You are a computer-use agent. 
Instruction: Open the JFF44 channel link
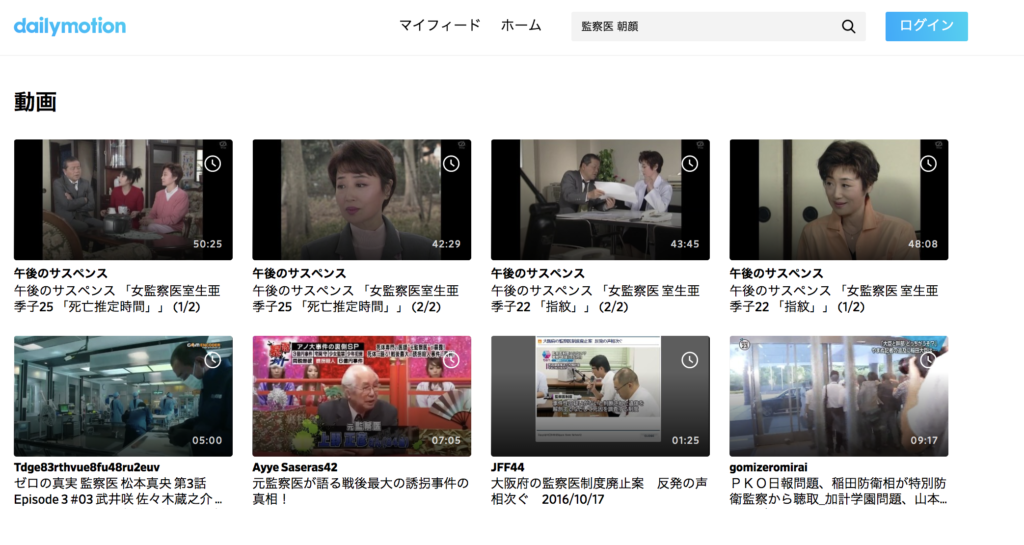click(x=508, y=467)
